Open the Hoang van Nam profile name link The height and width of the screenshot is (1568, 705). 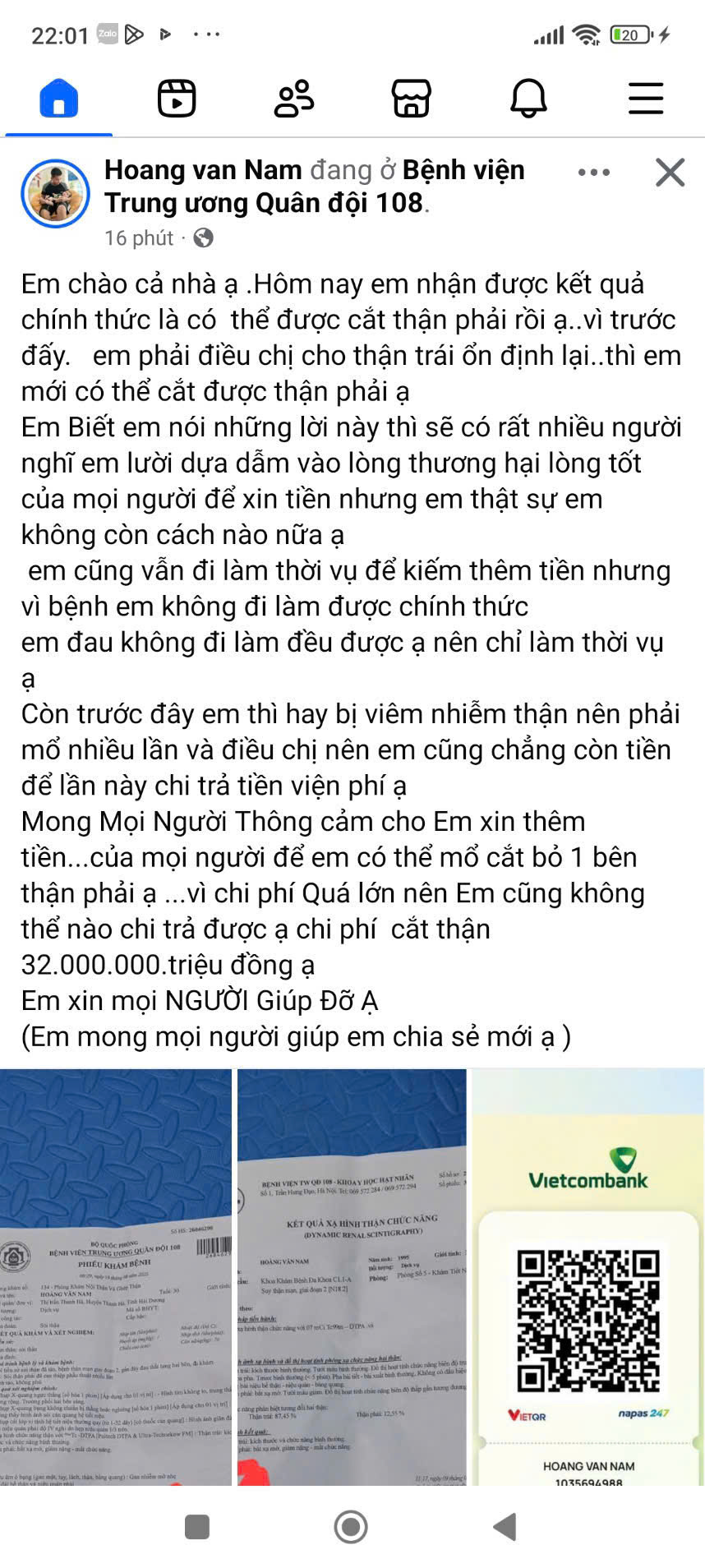(x=203, y=170)
